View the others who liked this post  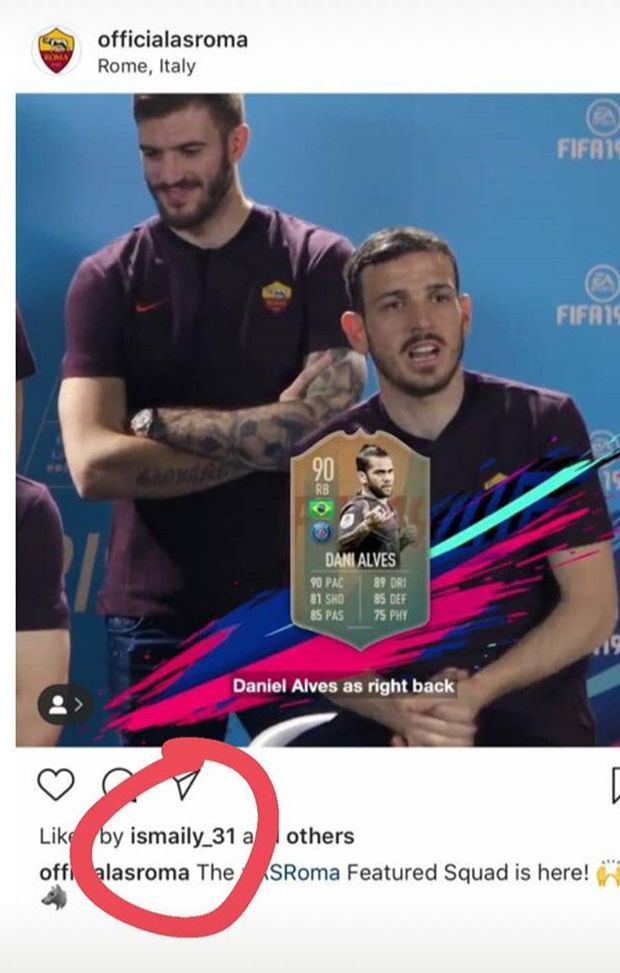pos(319,835)
